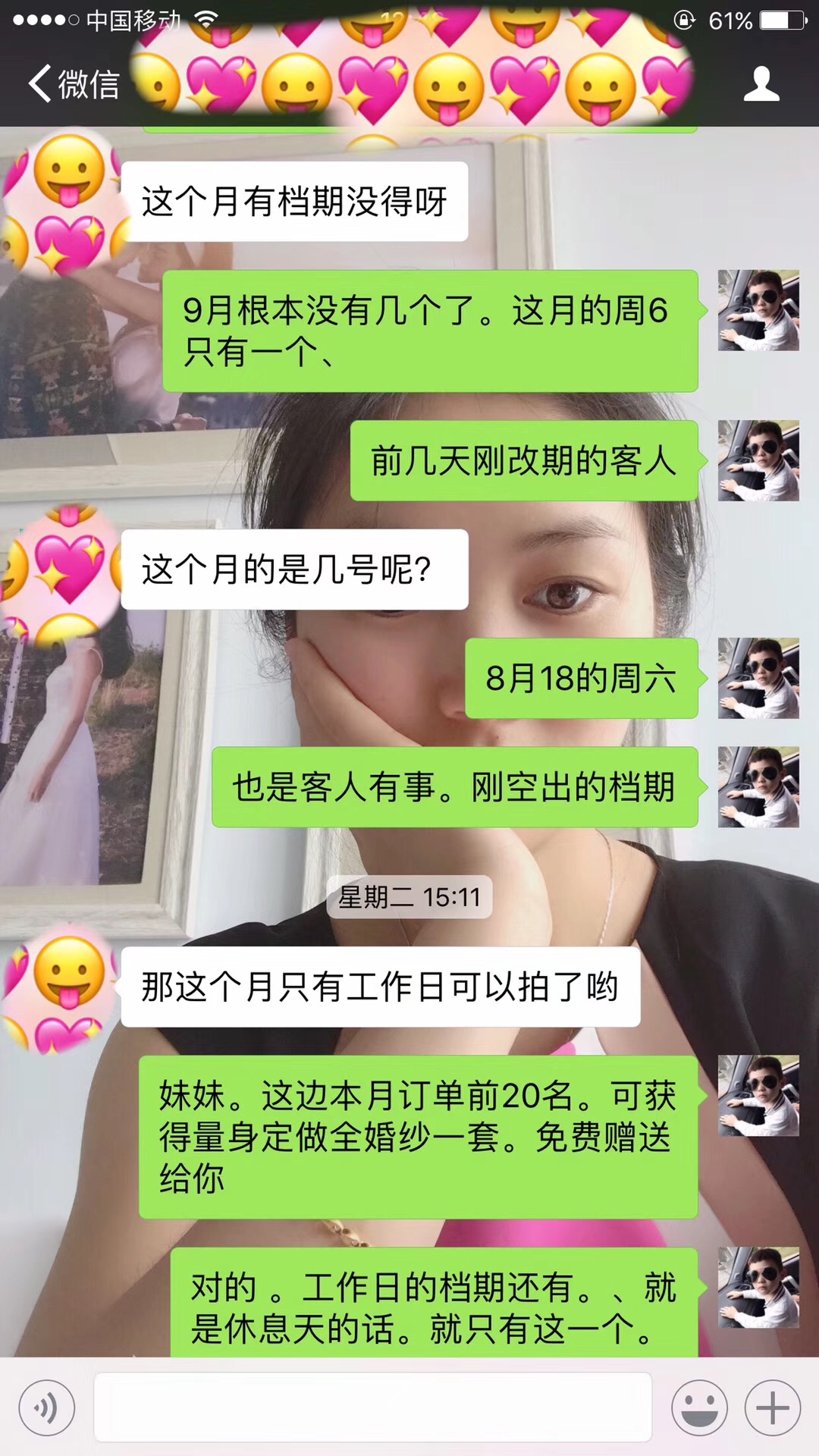Viewport: 819px width, 1456px height.
Task: Switch to voice message input
Action: coord(47,1408)
